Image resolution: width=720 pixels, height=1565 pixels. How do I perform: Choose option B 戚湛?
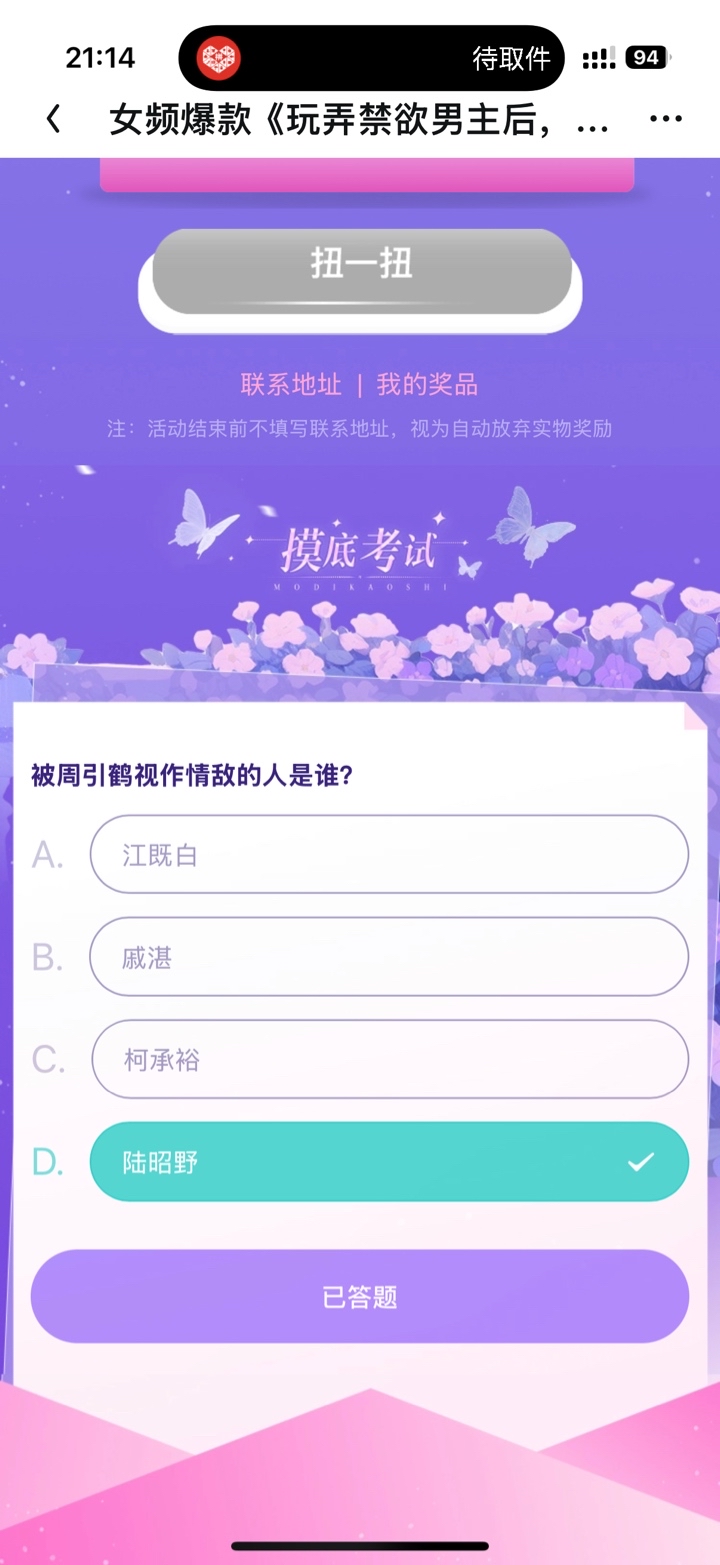click(389, 957)
